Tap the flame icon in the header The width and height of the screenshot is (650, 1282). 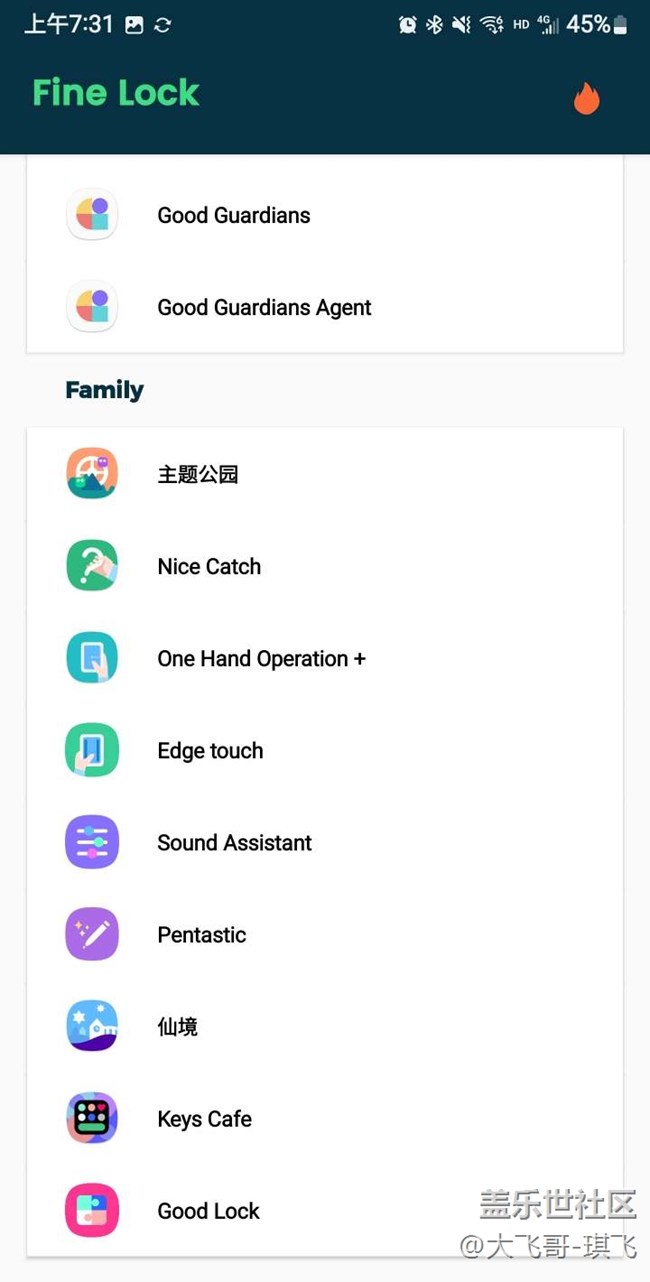coord(586,98)
